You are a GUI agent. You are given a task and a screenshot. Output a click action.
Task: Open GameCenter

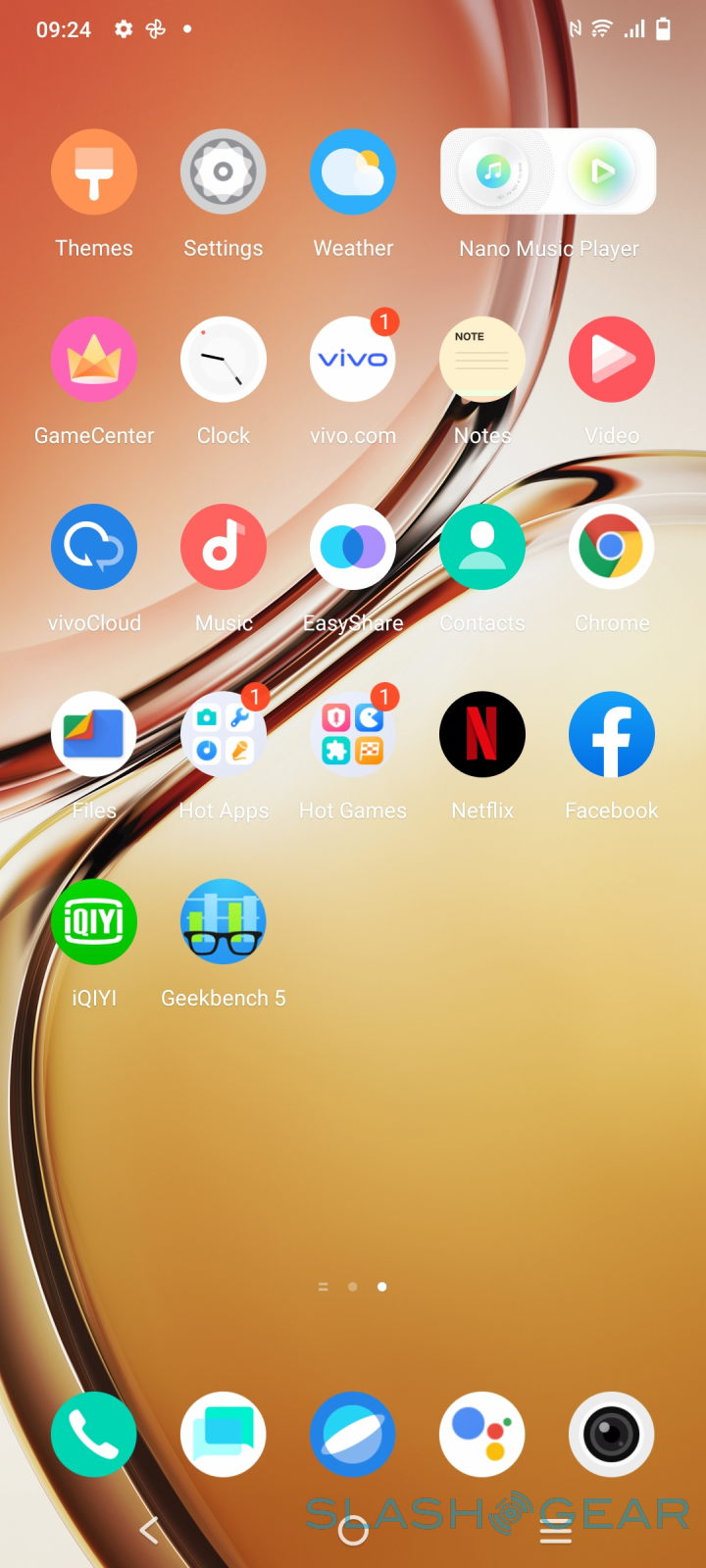tap(94, 360)
